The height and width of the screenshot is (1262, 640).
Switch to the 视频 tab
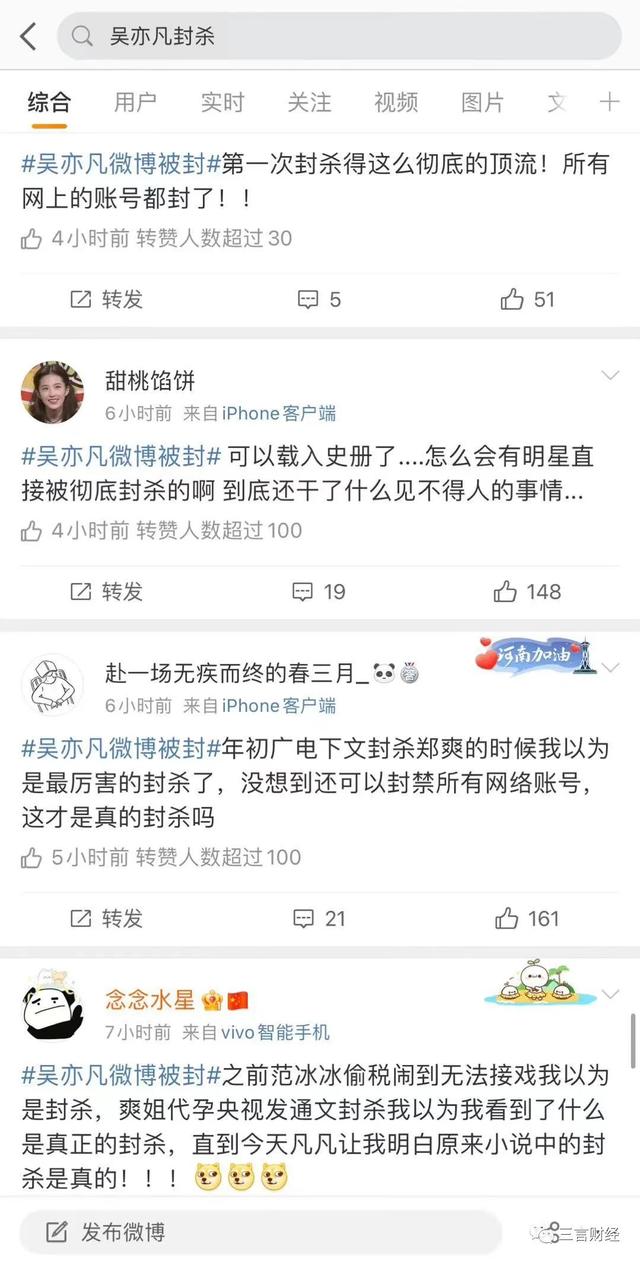(x=396, y=102)
